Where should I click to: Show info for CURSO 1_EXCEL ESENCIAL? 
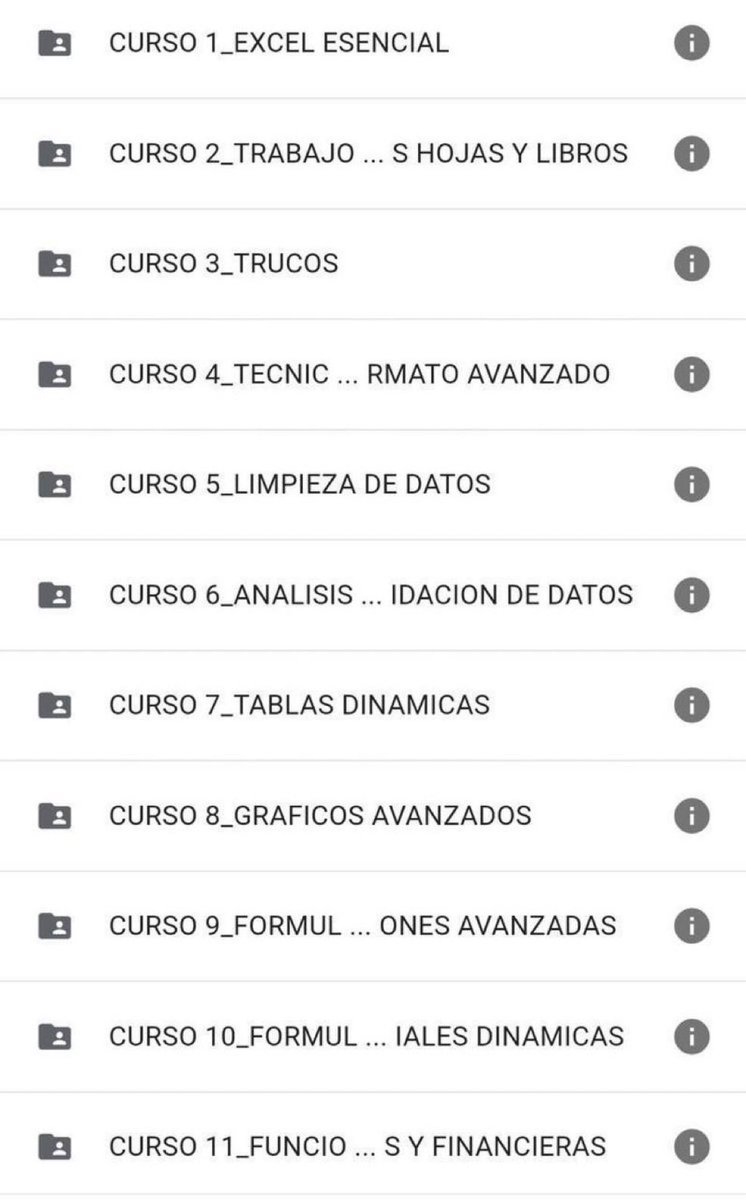click(x=691, y=43)
